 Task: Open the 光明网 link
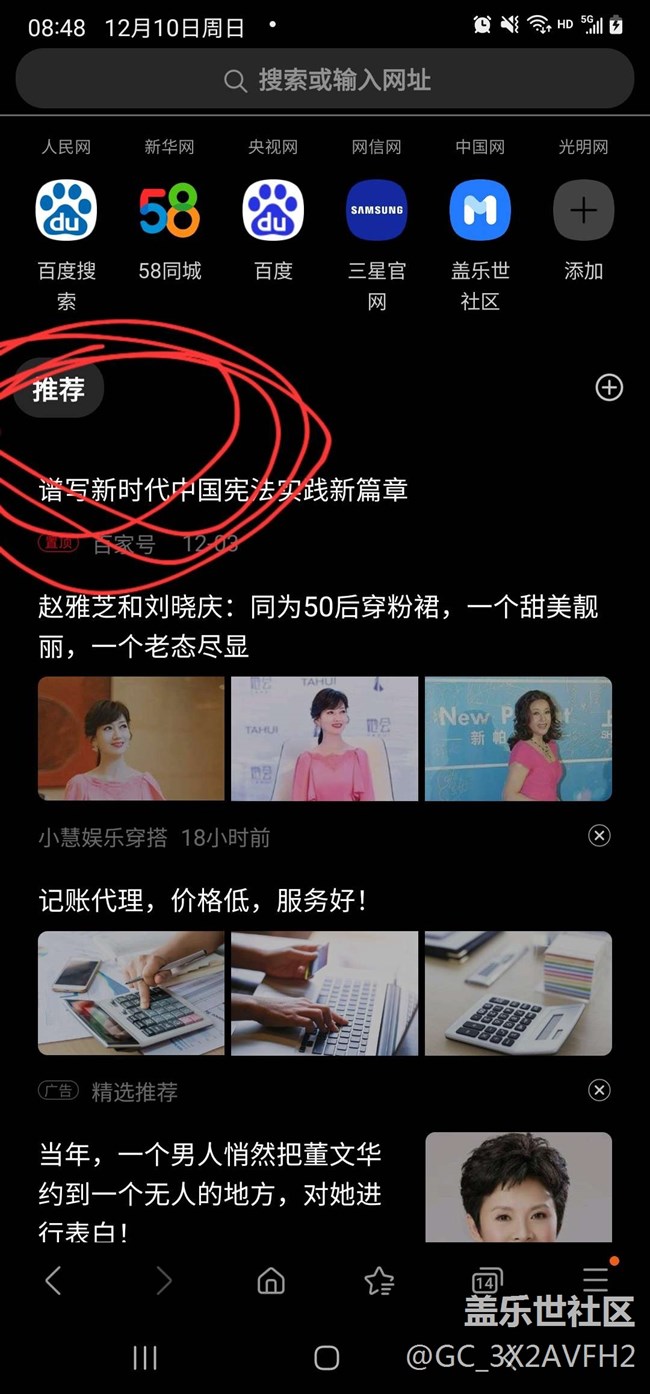pos(583,147)
